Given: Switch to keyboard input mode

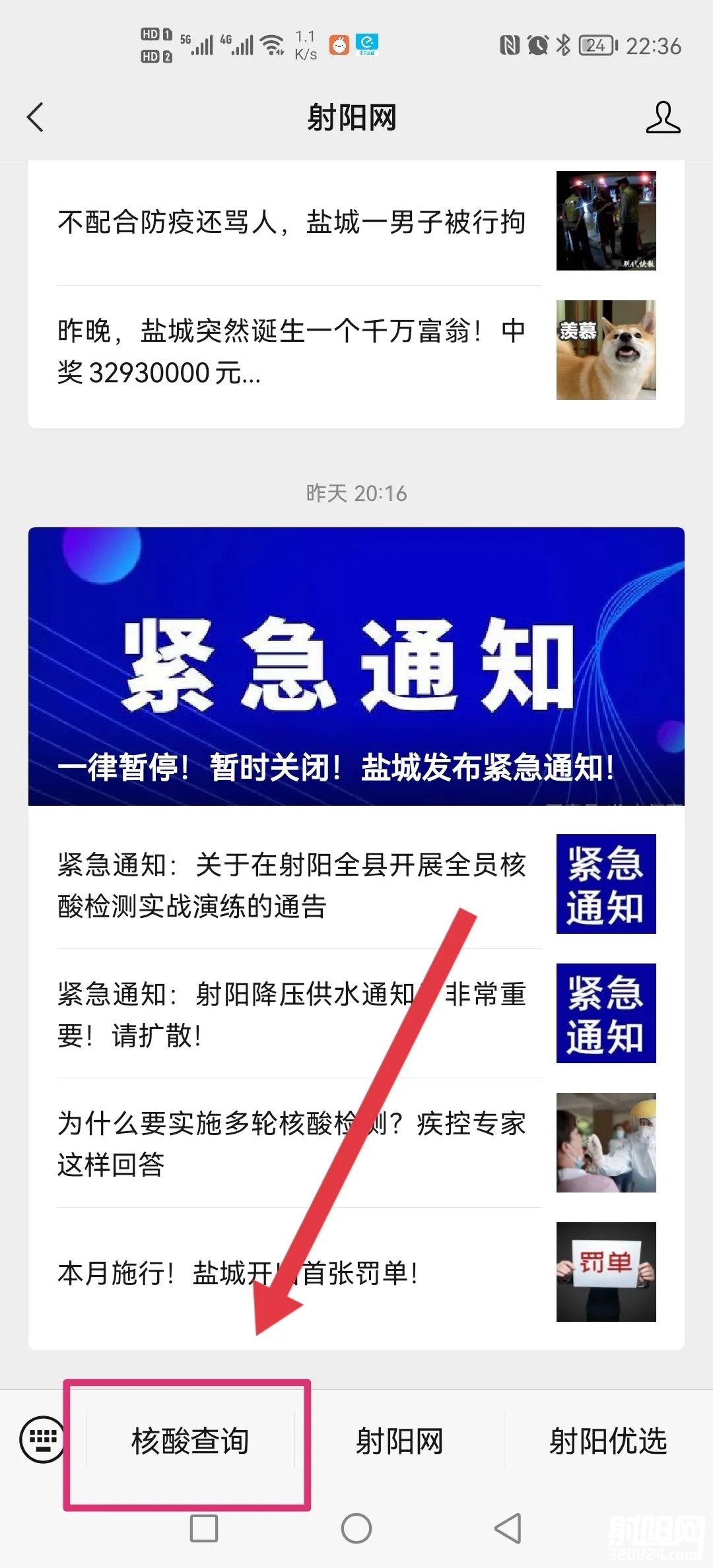Looking at the screenshot, I should tap(43, 1439).
